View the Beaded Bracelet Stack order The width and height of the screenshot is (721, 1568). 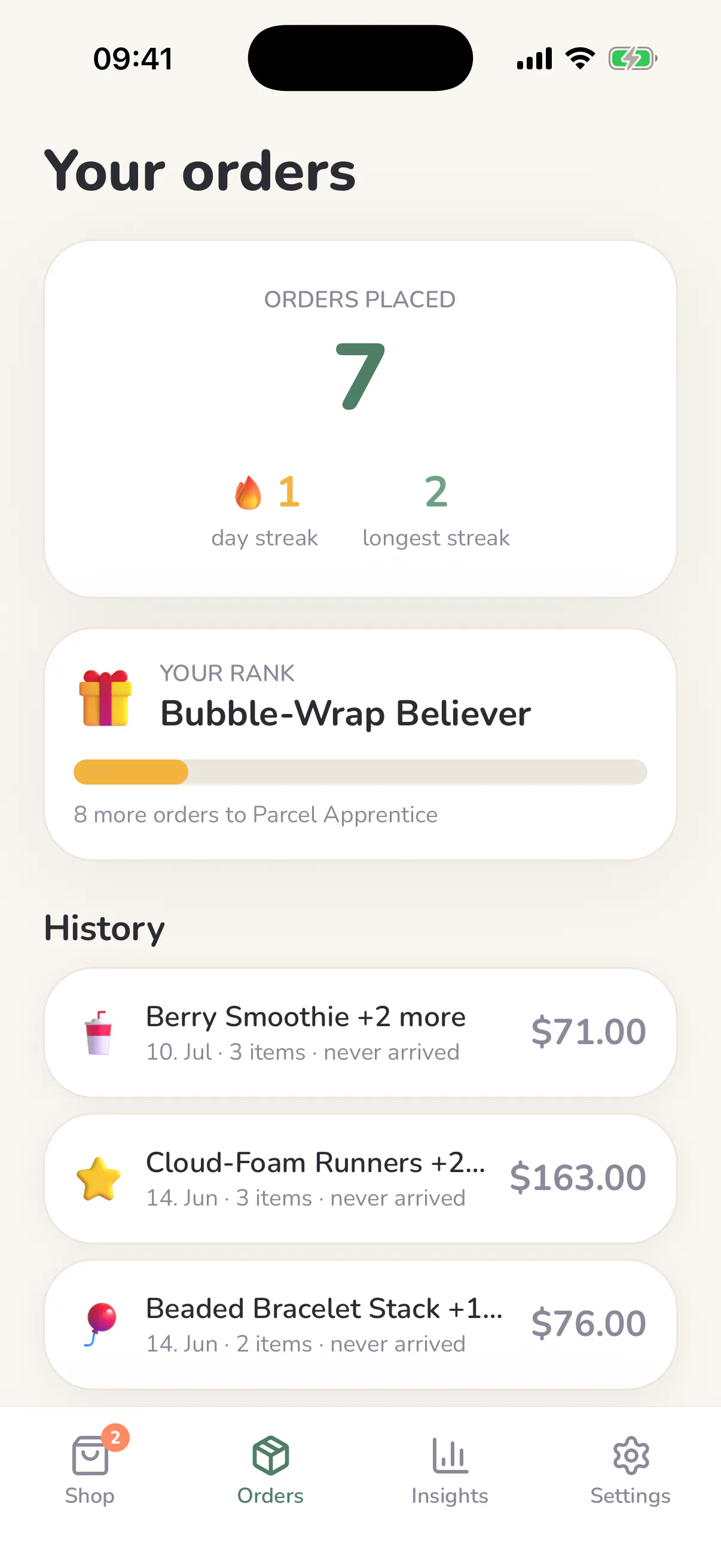[360, 1325]
